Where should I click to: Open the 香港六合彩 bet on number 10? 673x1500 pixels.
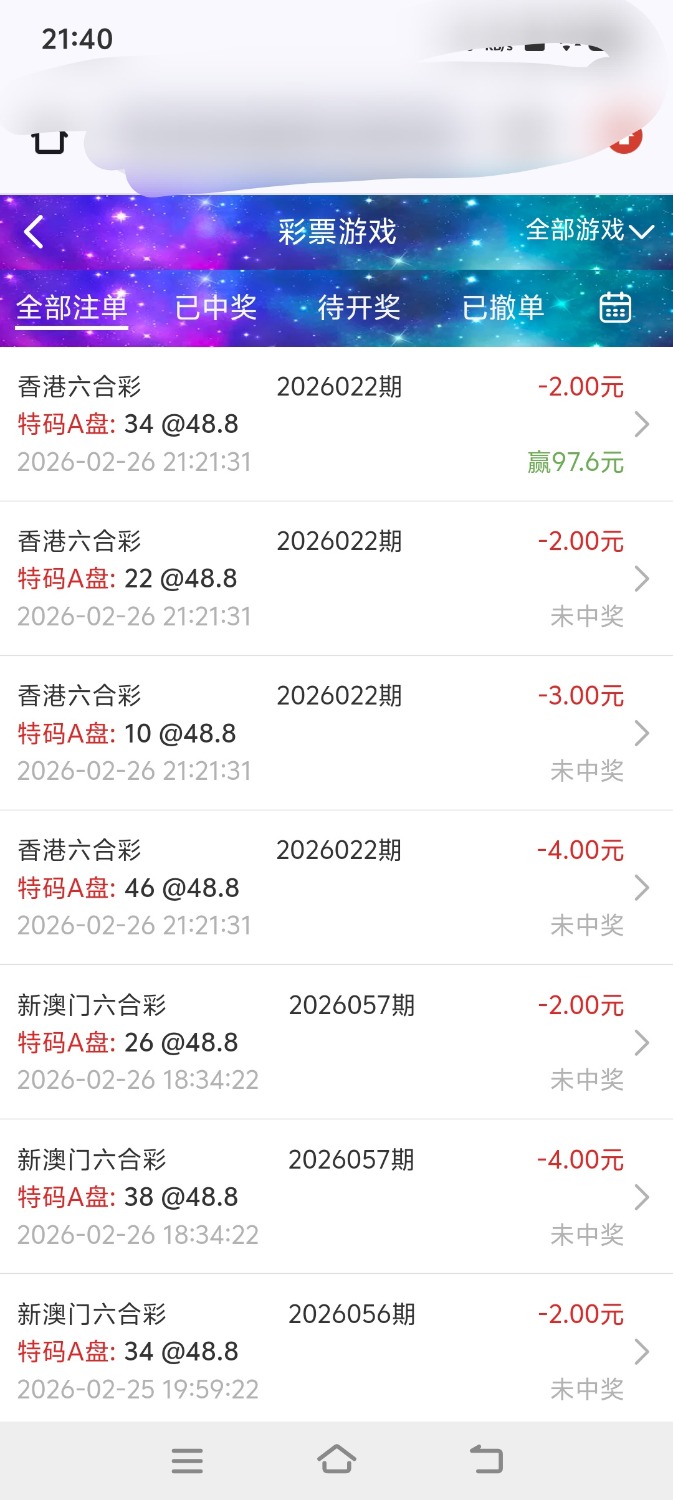pyautogui.click(x=336, y=733)
